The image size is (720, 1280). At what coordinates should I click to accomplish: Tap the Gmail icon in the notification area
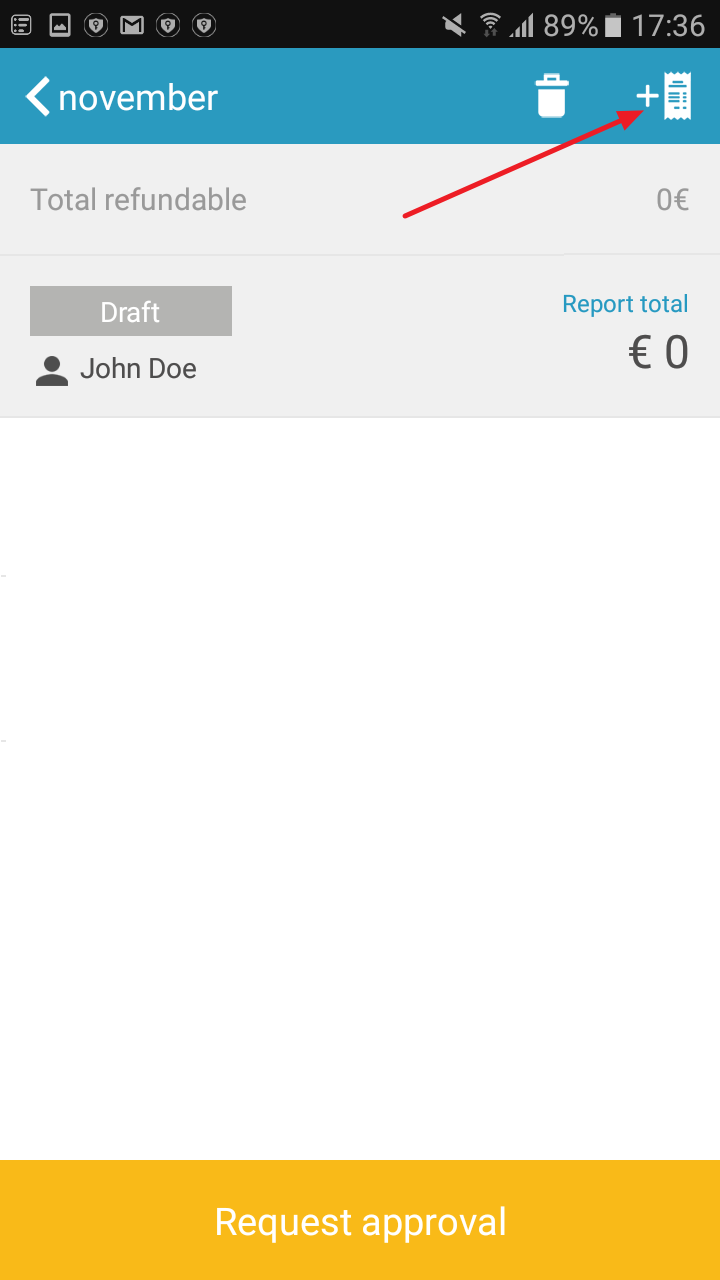(131, 24)
